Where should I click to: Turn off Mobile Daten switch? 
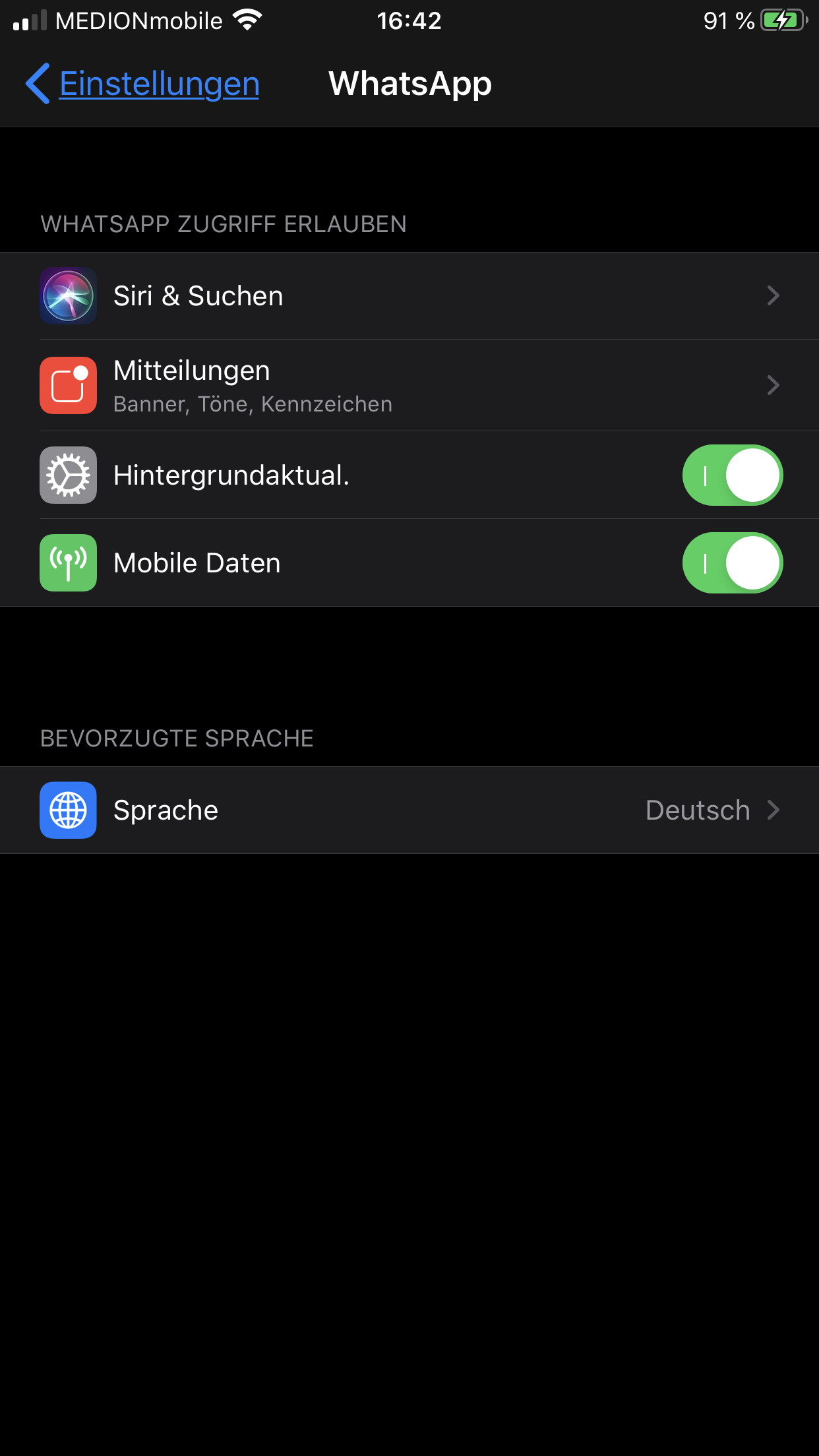(732, 563)
